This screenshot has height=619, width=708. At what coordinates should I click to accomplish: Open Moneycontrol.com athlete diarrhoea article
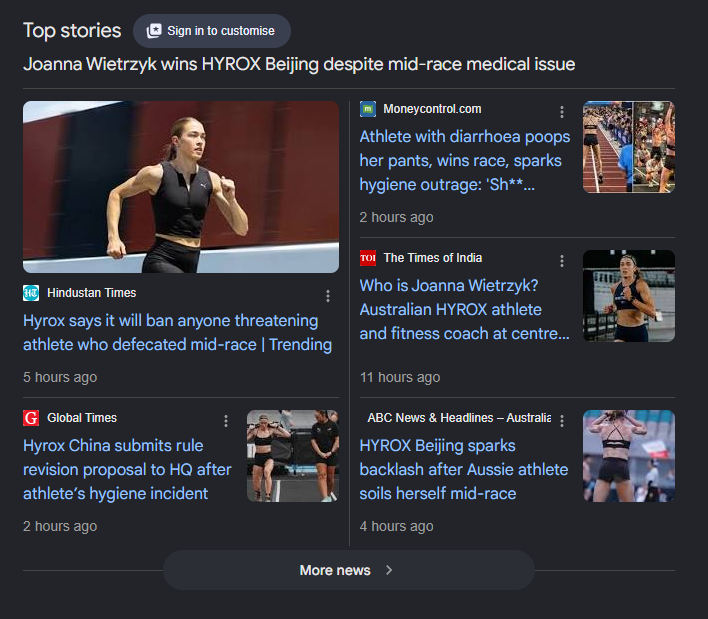(x=465, y=161)
